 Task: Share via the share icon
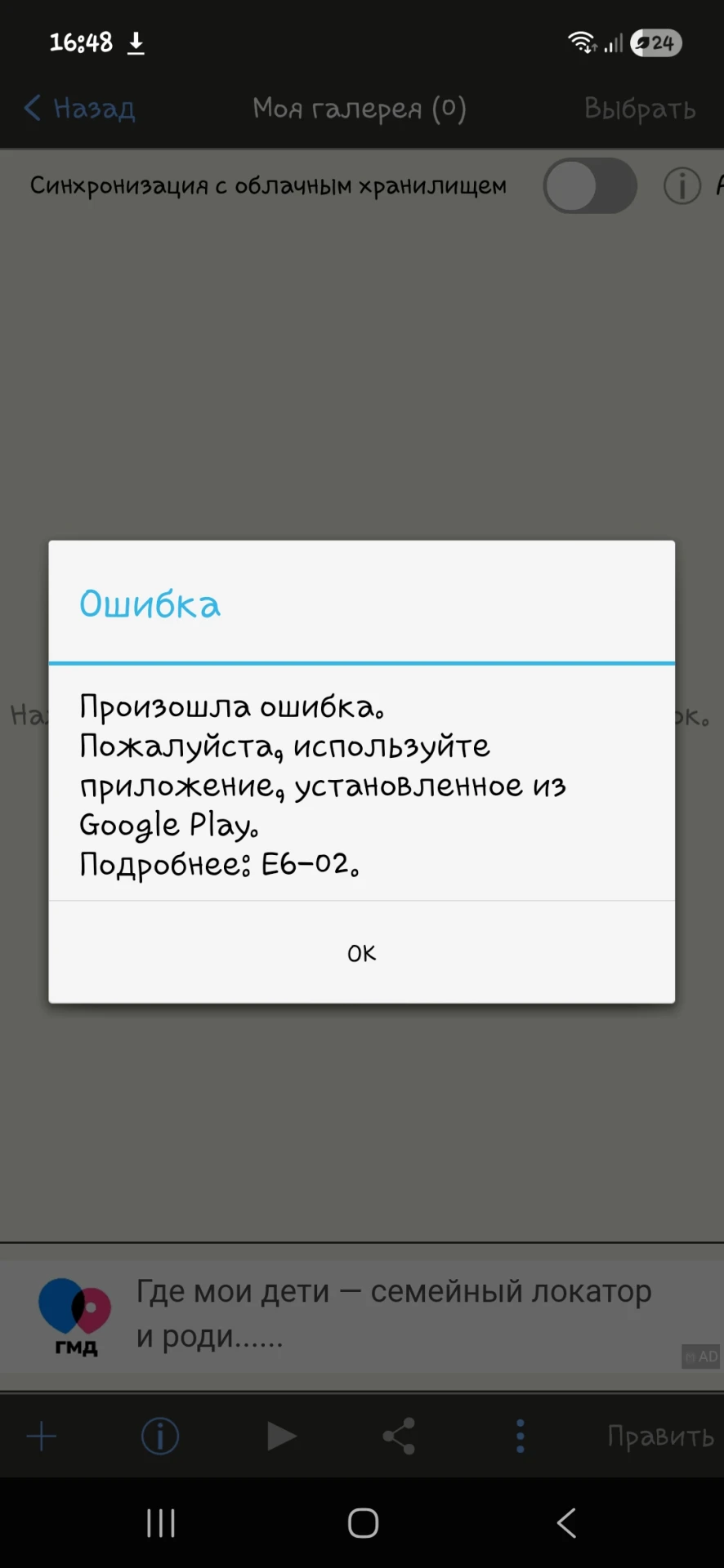coord(400,1437)
